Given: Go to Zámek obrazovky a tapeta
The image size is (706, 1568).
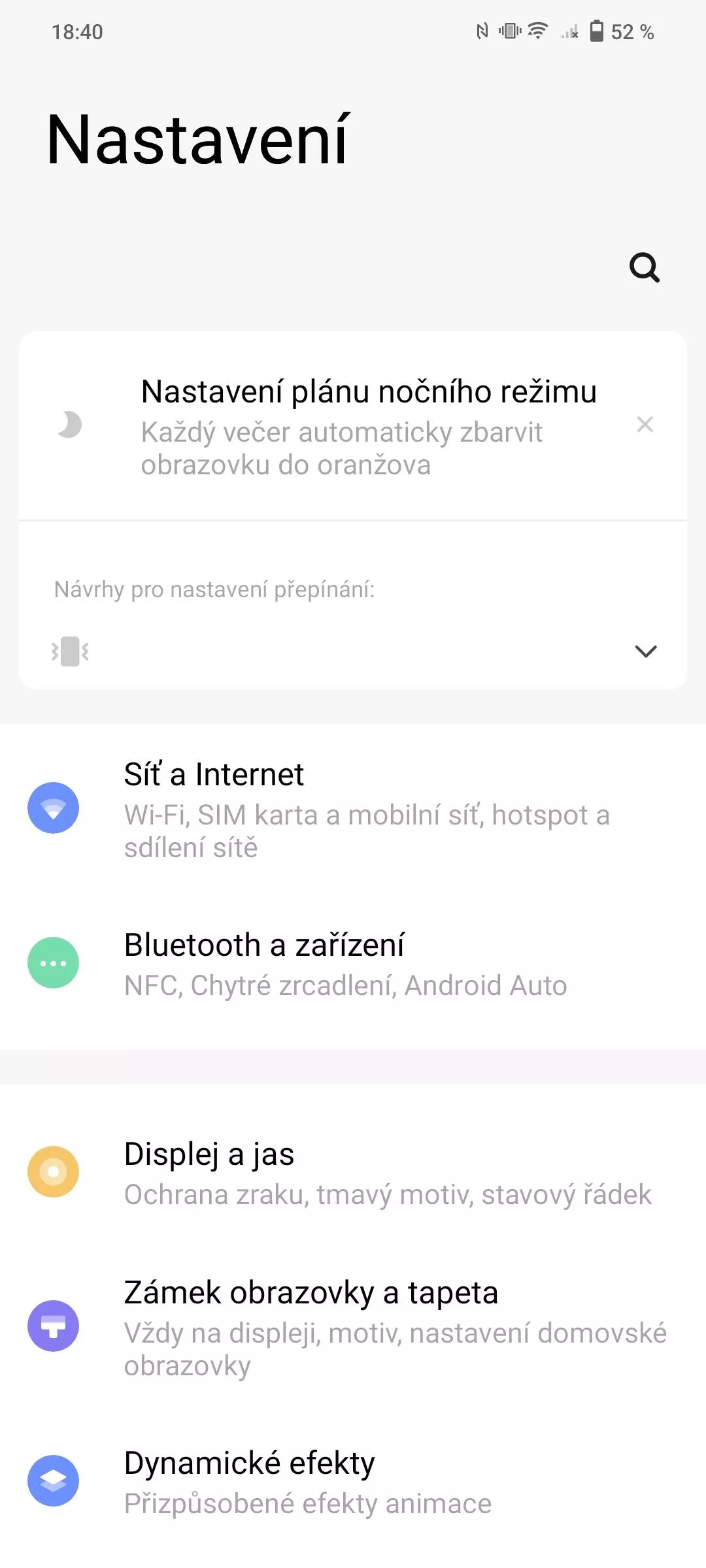Looking at the screenshot, I should click(x=353, y=1328).
